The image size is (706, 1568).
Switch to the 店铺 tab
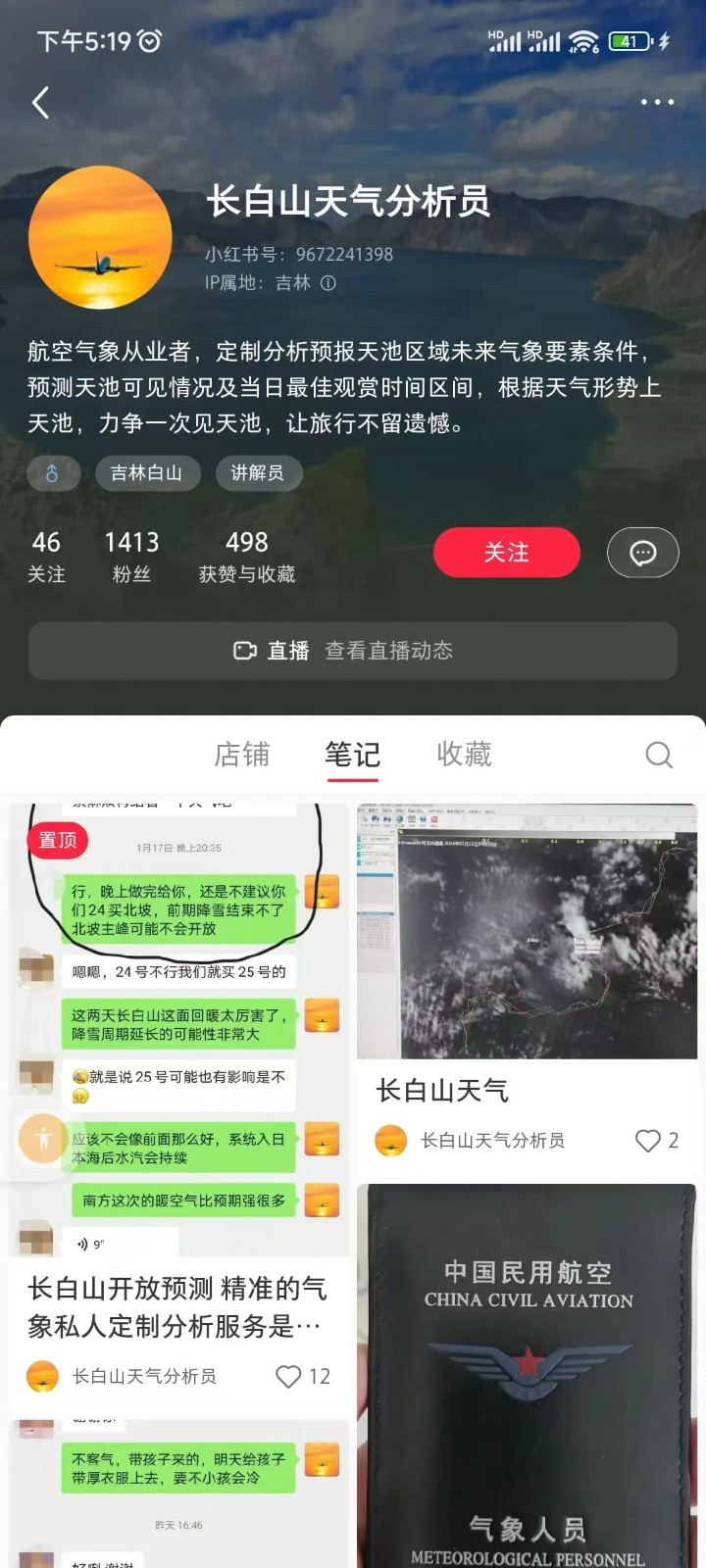[x=241, y=755]
